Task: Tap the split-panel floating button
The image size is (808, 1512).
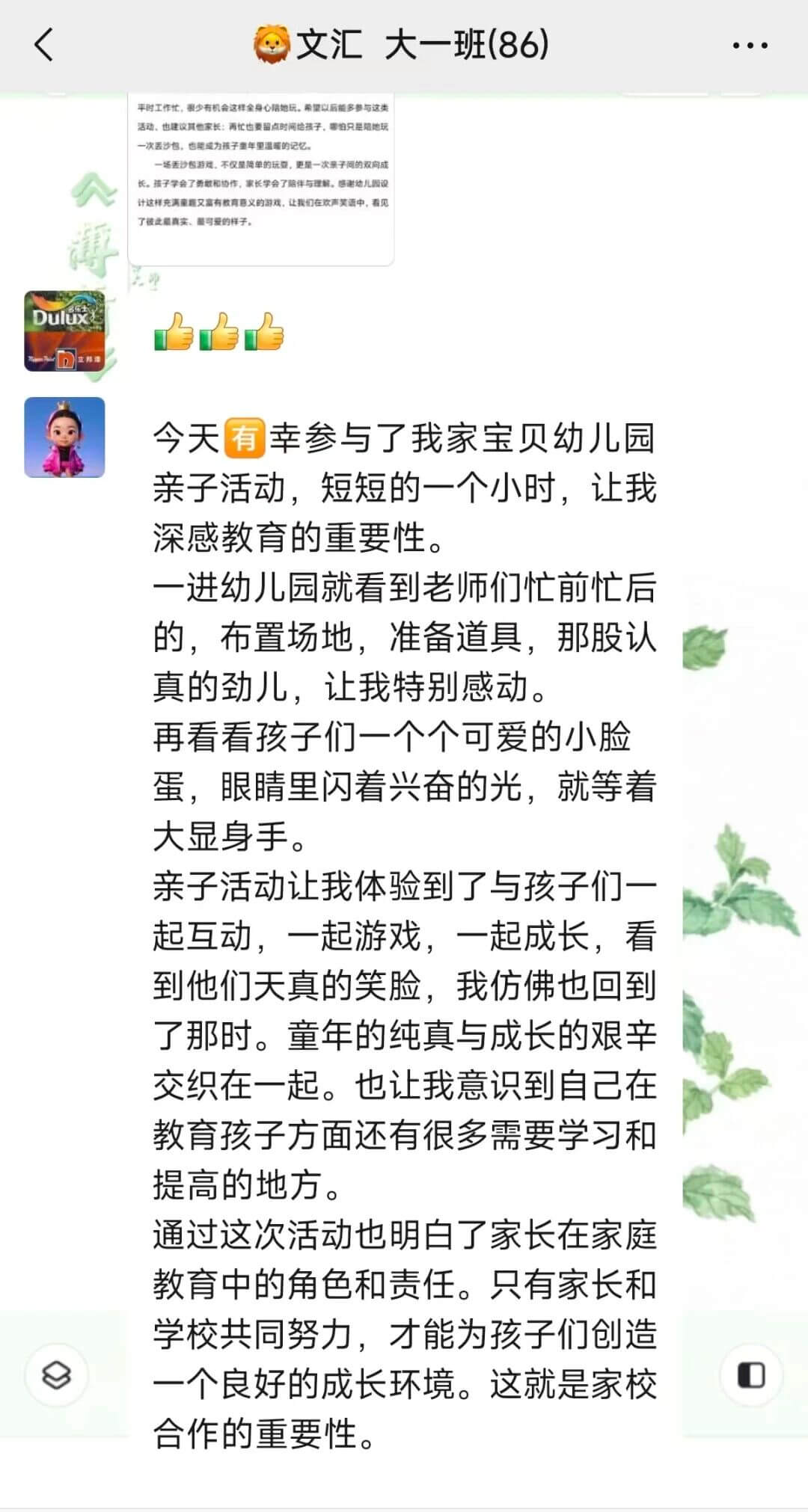Action: click(751, 1374)
